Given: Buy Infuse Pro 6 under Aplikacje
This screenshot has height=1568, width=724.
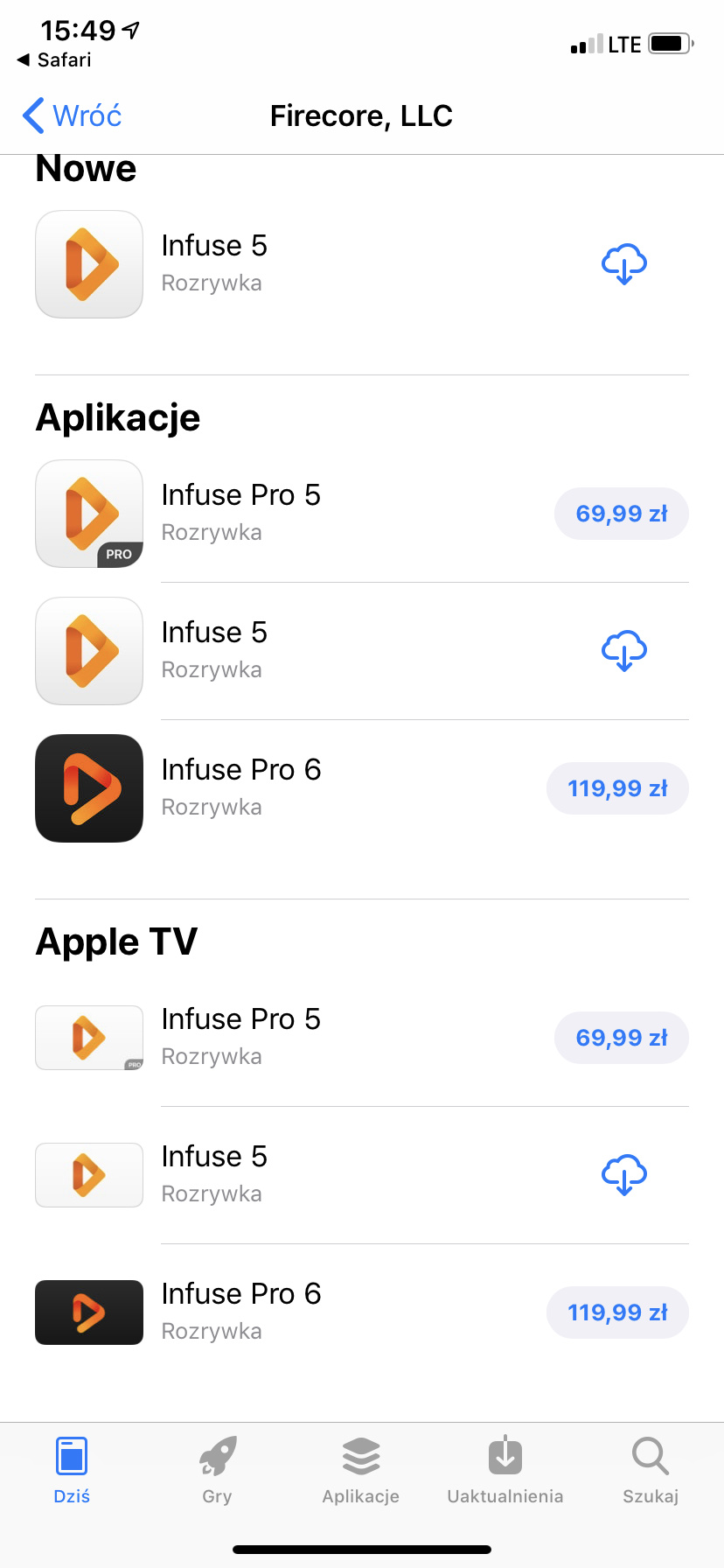Looking at the screenshot, I should [617, 788].
